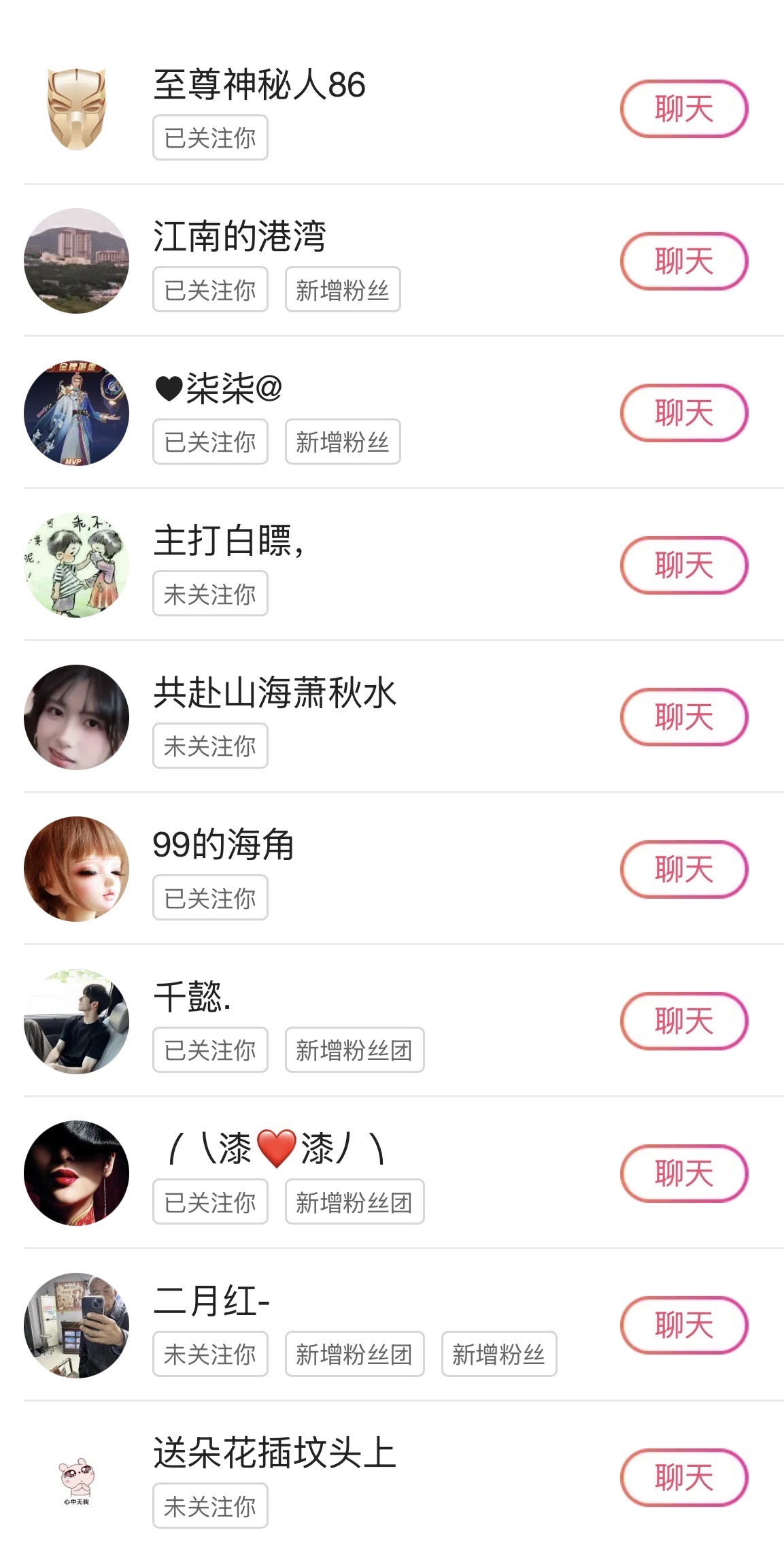The image size is (784, 1543).
Task: Tap 聊天 for the 漆❤️漆 user
Action: click(x=683, y=1174)
